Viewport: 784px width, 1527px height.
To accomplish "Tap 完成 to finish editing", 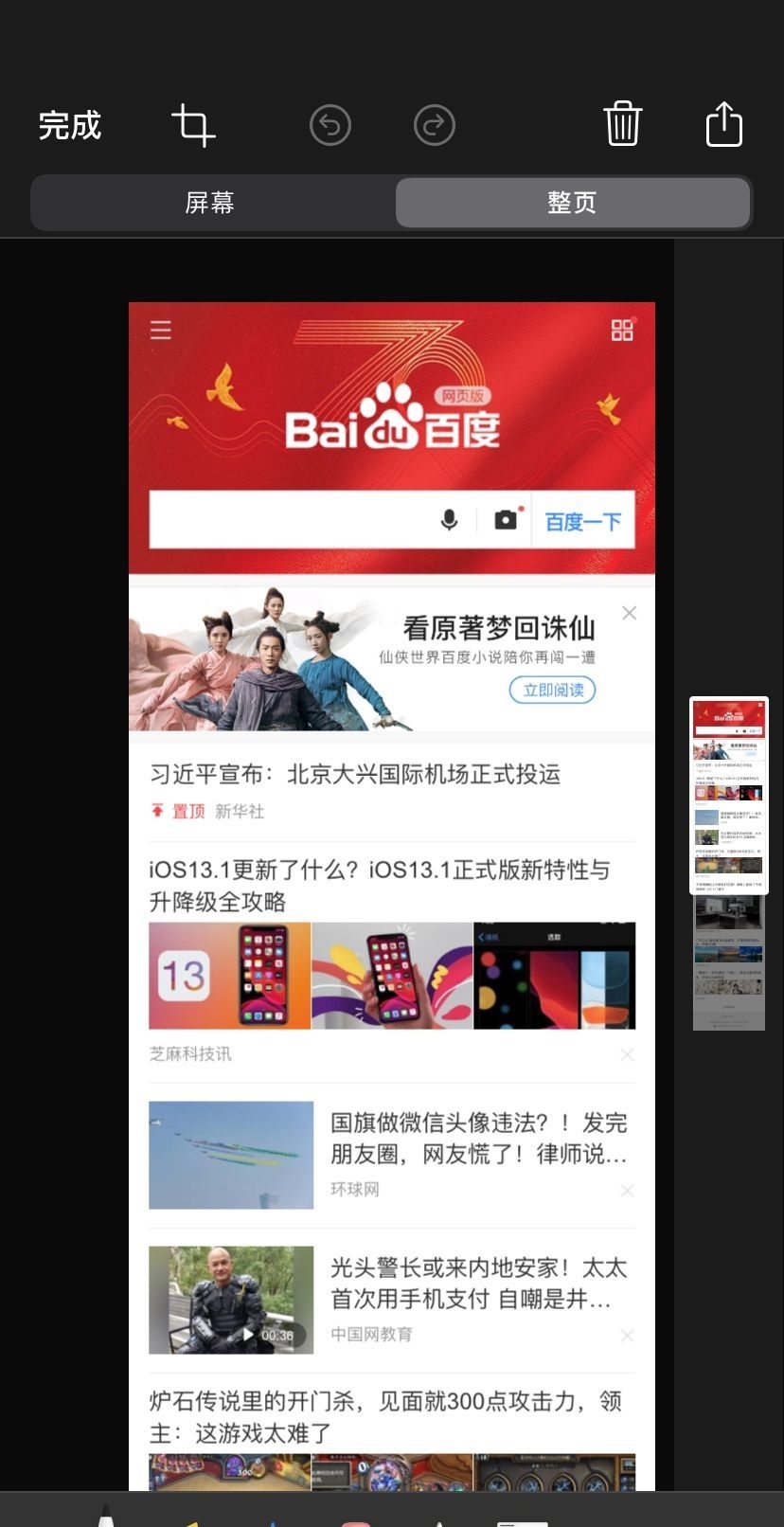I will [69, 124].
